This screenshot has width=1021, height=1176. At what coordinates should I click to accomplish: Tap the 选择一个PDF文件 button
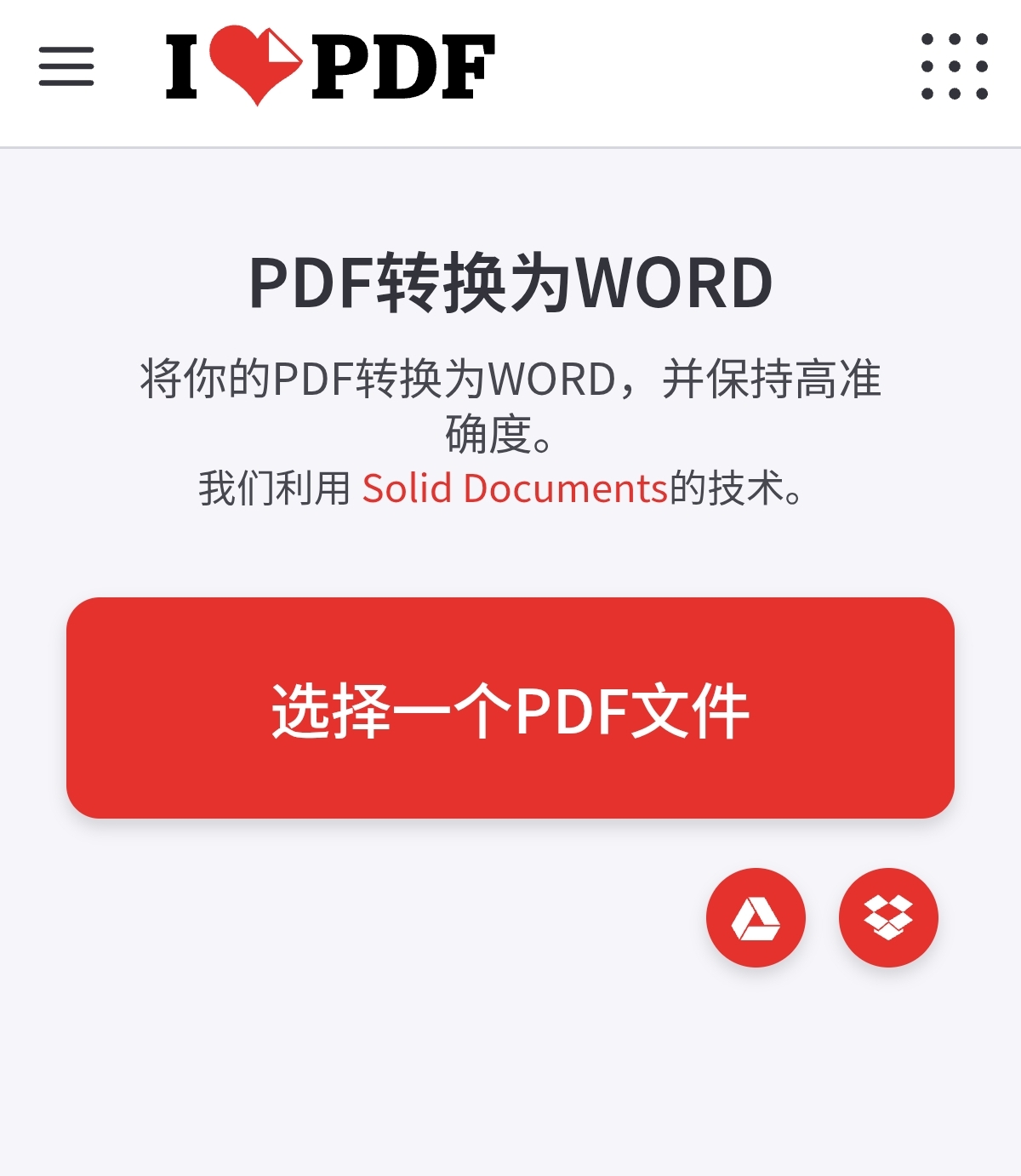click(x=510, y=708)
